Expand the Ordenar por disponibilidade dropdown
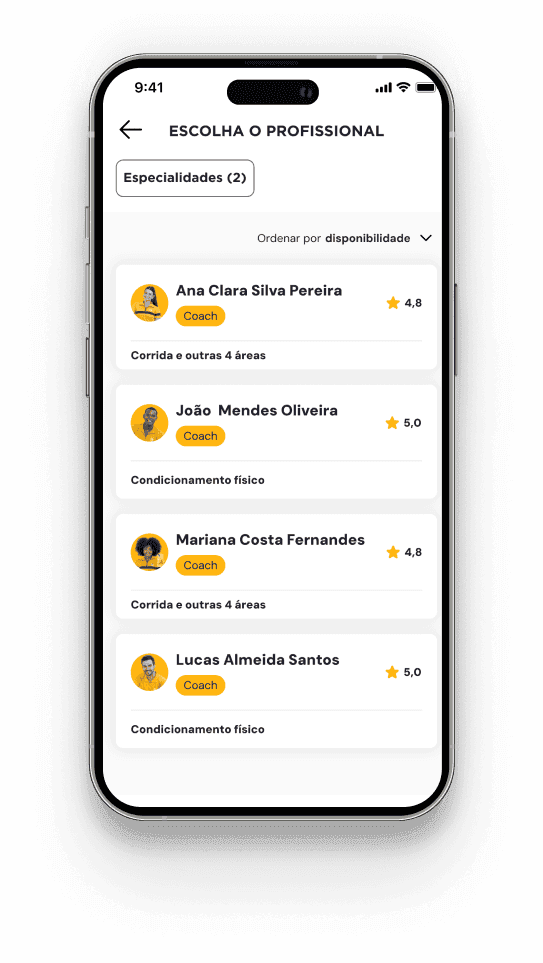The width and height of the screenshot is (543, 963). click(x=345, y=238)
